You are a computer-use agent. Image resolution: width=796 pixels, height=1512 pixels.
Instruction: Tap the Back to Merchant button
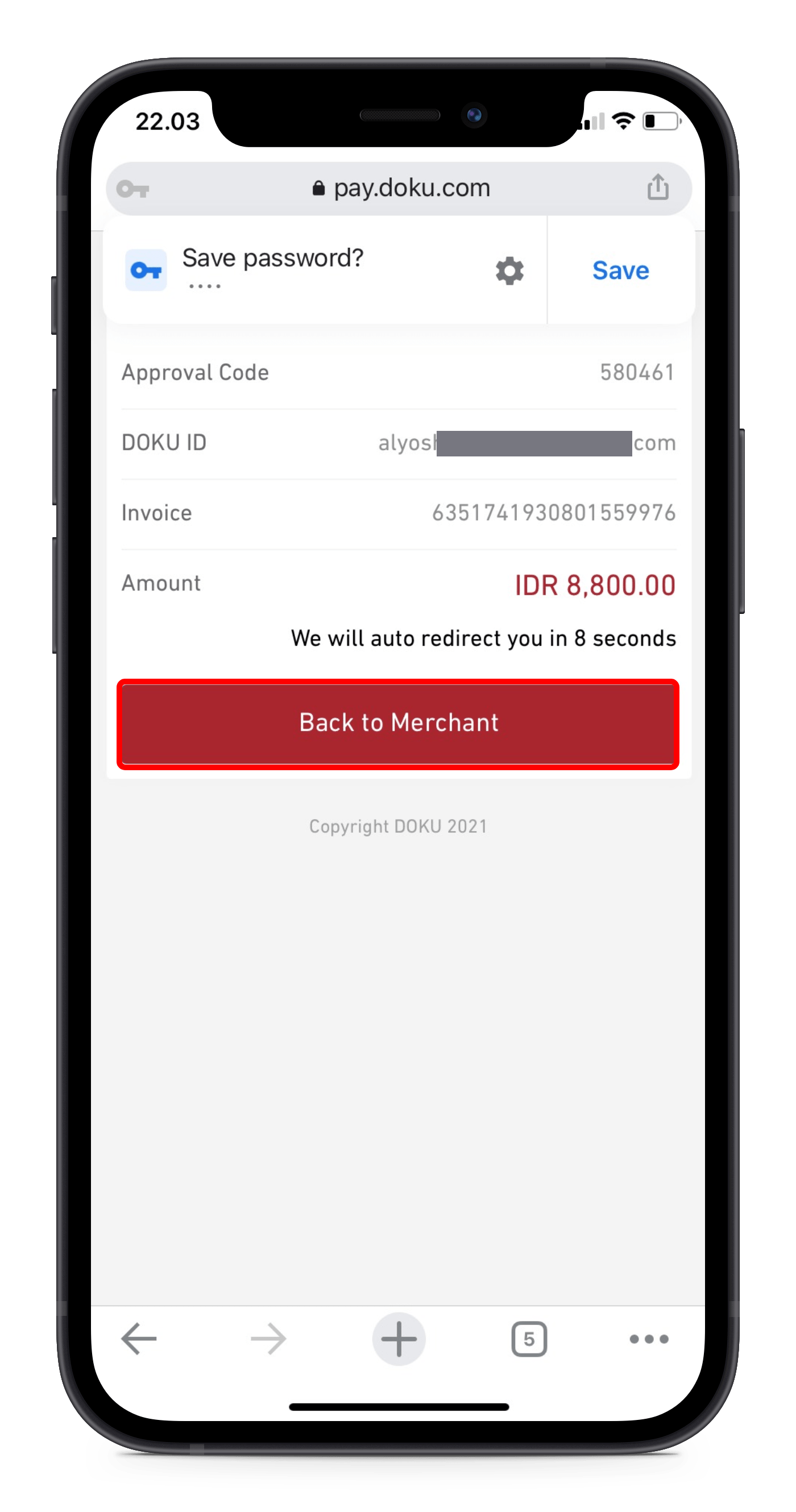[x=398, y=724]
